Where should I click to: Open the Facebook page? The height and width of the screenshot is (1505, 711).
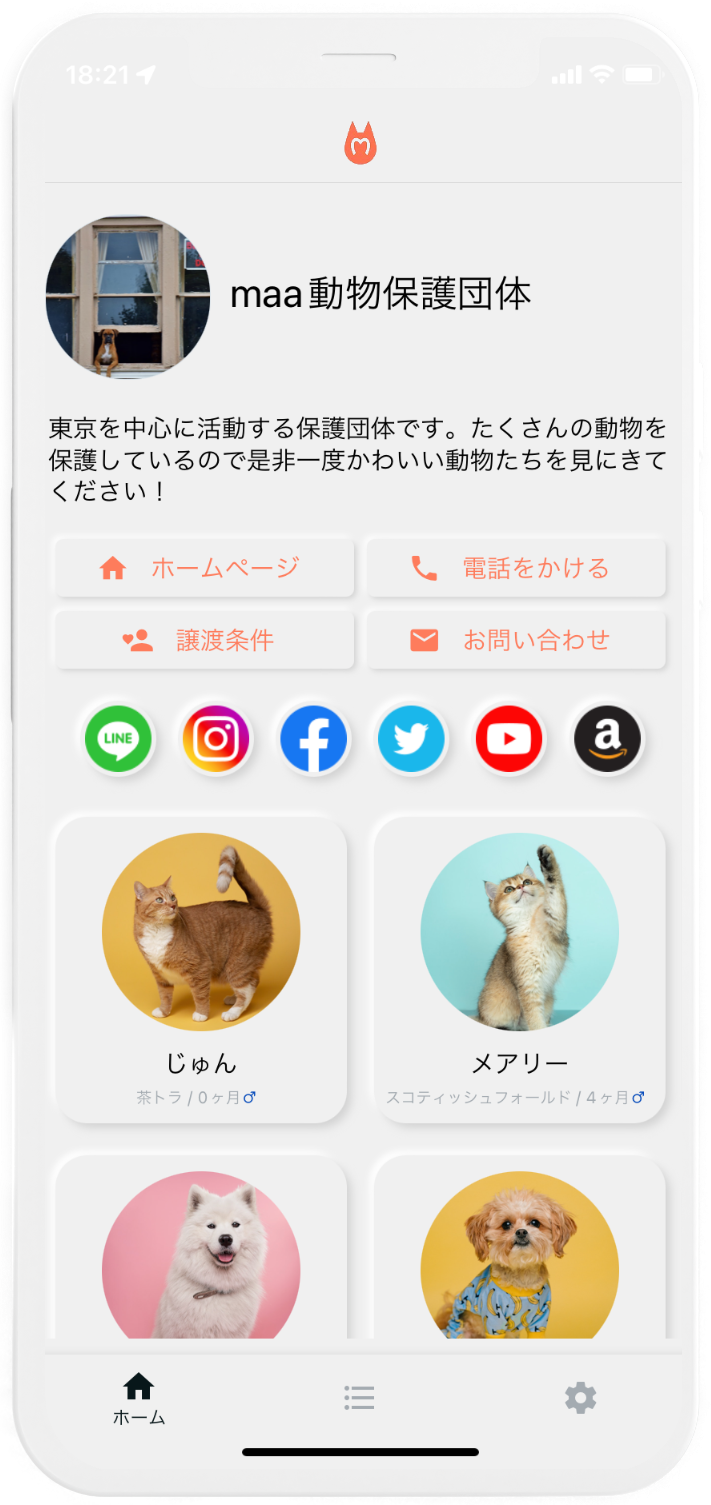tap(314, 739)
